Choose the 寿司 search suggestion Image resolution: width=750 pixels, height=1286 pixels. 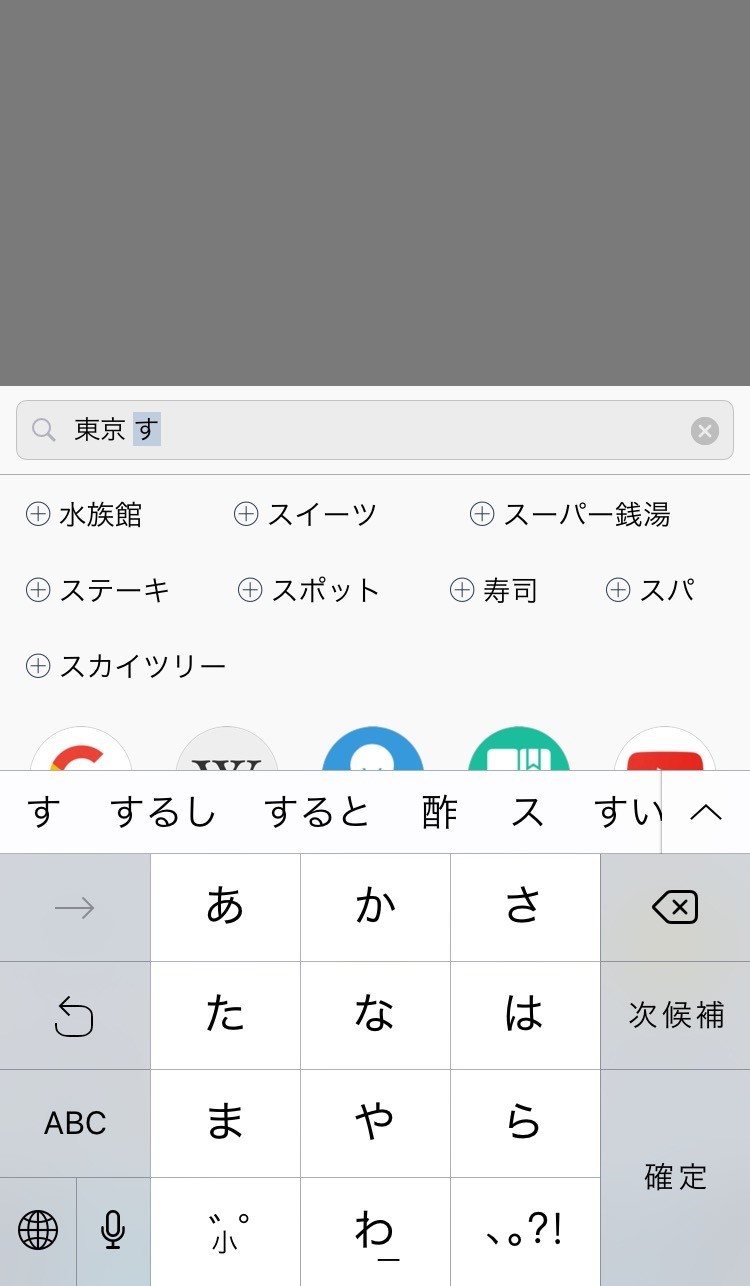[494, 590]
